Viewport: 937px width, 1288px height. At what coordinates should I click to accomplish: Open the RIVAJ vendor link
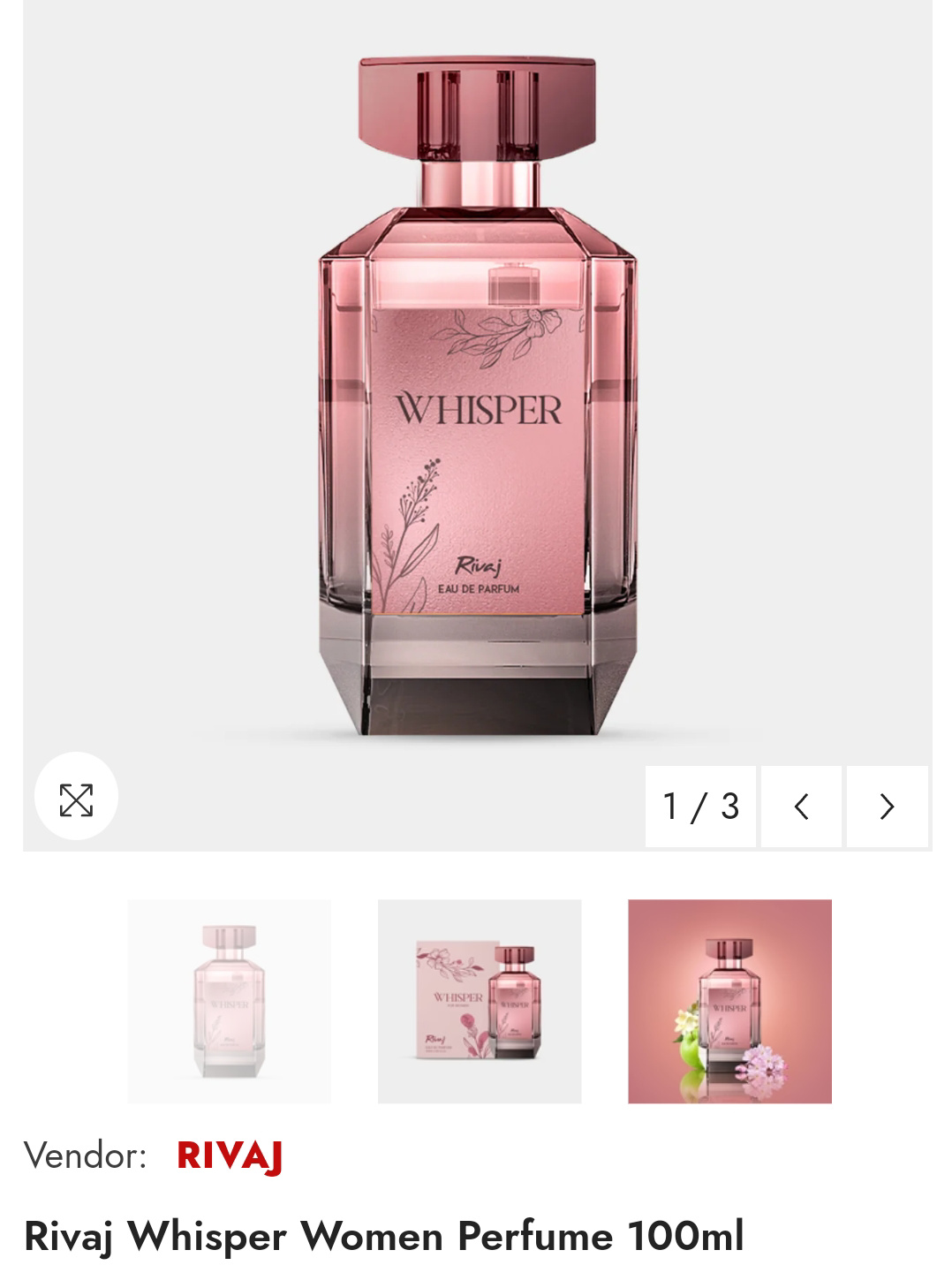pos(229,1155)
